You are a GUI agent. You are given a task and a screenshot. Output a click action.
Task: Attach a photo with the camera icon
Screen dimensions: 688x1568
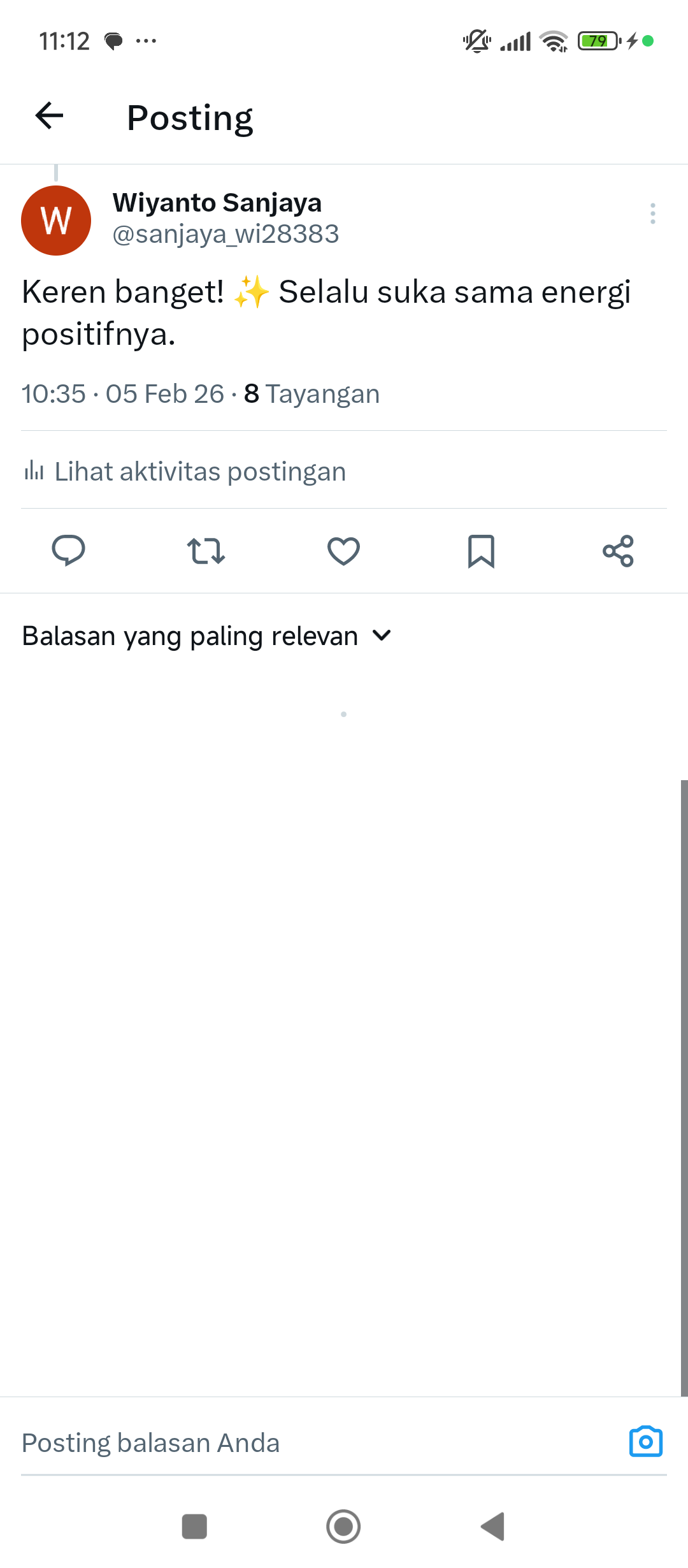pos(645,1442)
